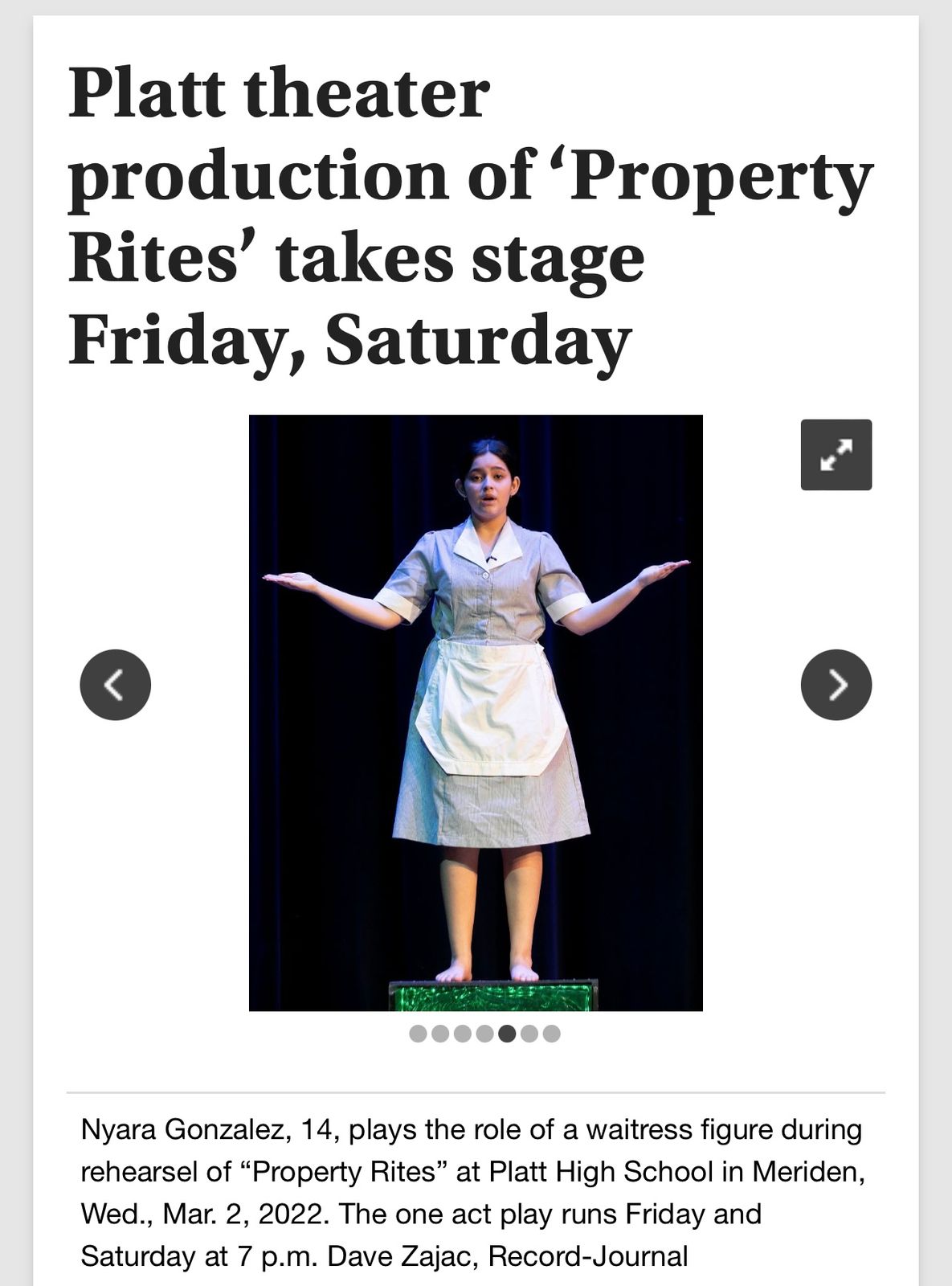Advance to the next gallery photo
Image resolution: width=952 pixels, height=1286 pixels.
tap(836, 685)
